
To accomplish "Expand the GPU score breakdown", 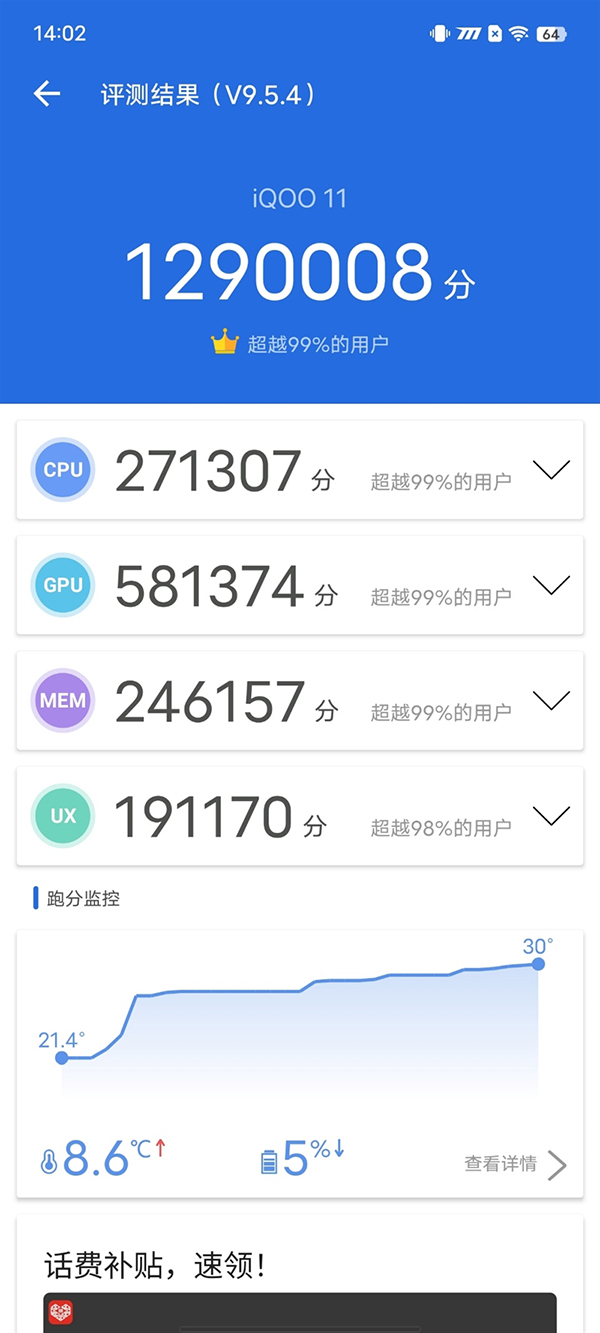I will [x=551, y=584].
